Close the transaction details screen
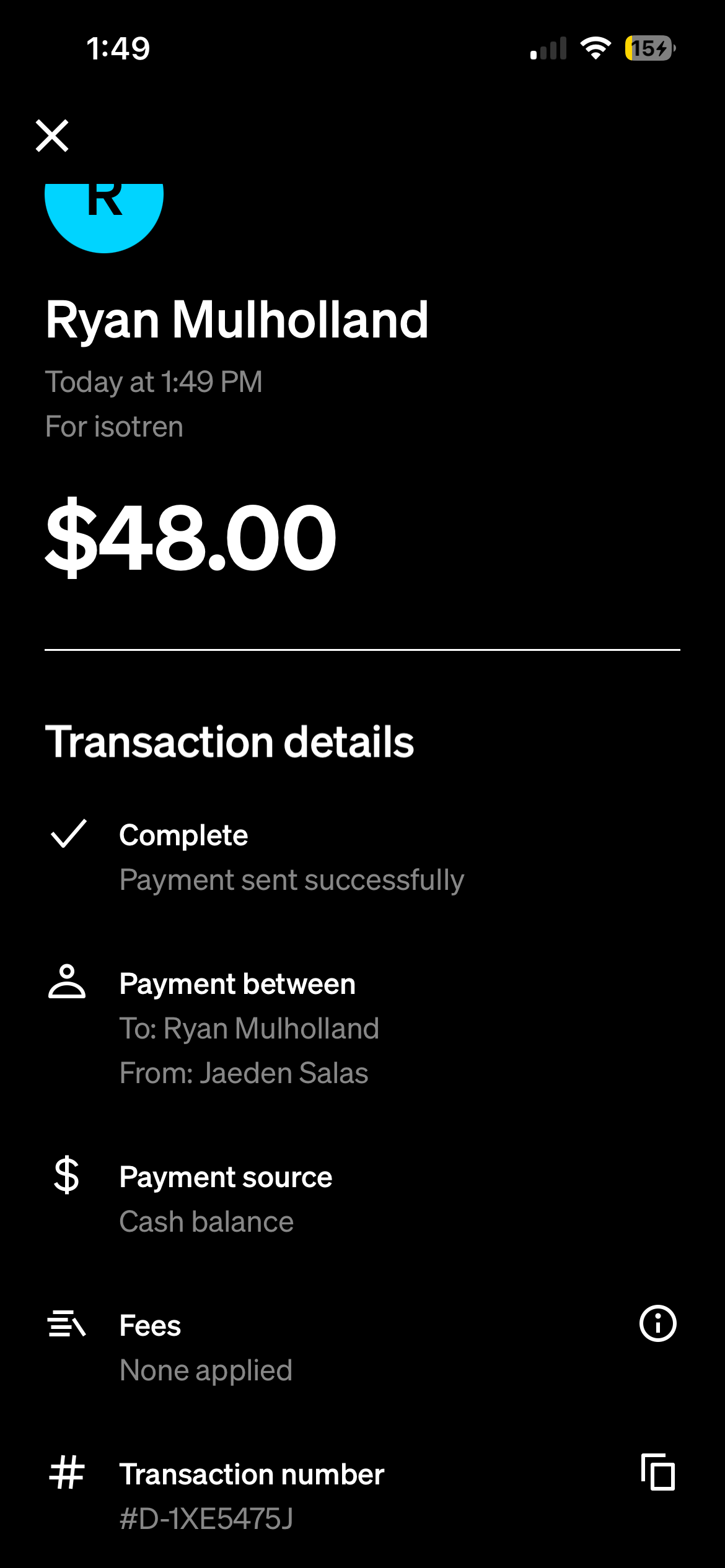 [x=52, y=136]
